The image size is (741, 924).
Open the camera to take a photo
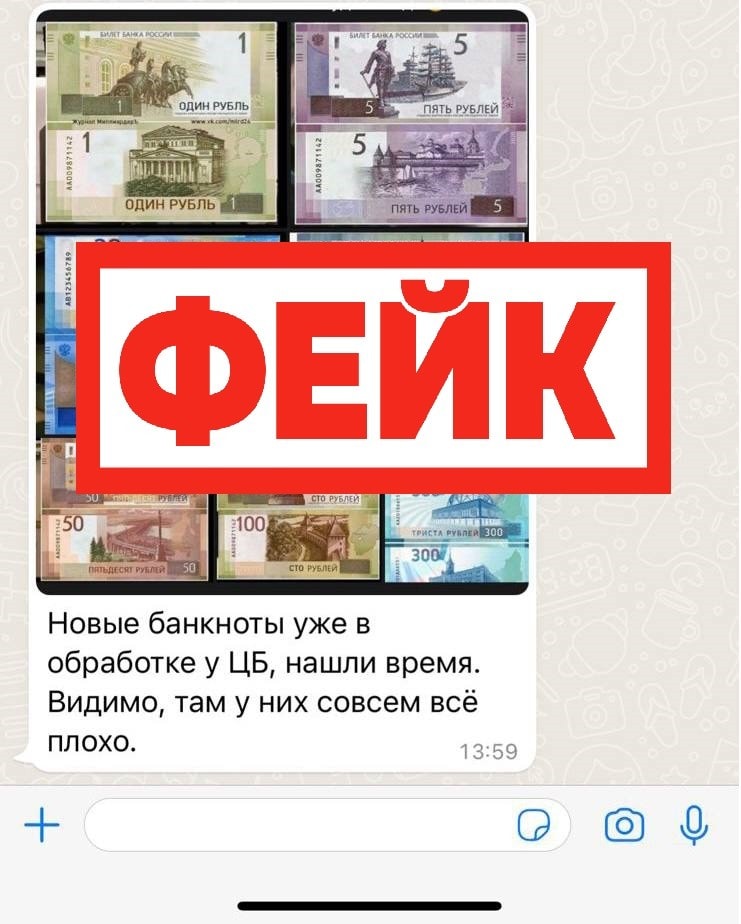point(624,826)
